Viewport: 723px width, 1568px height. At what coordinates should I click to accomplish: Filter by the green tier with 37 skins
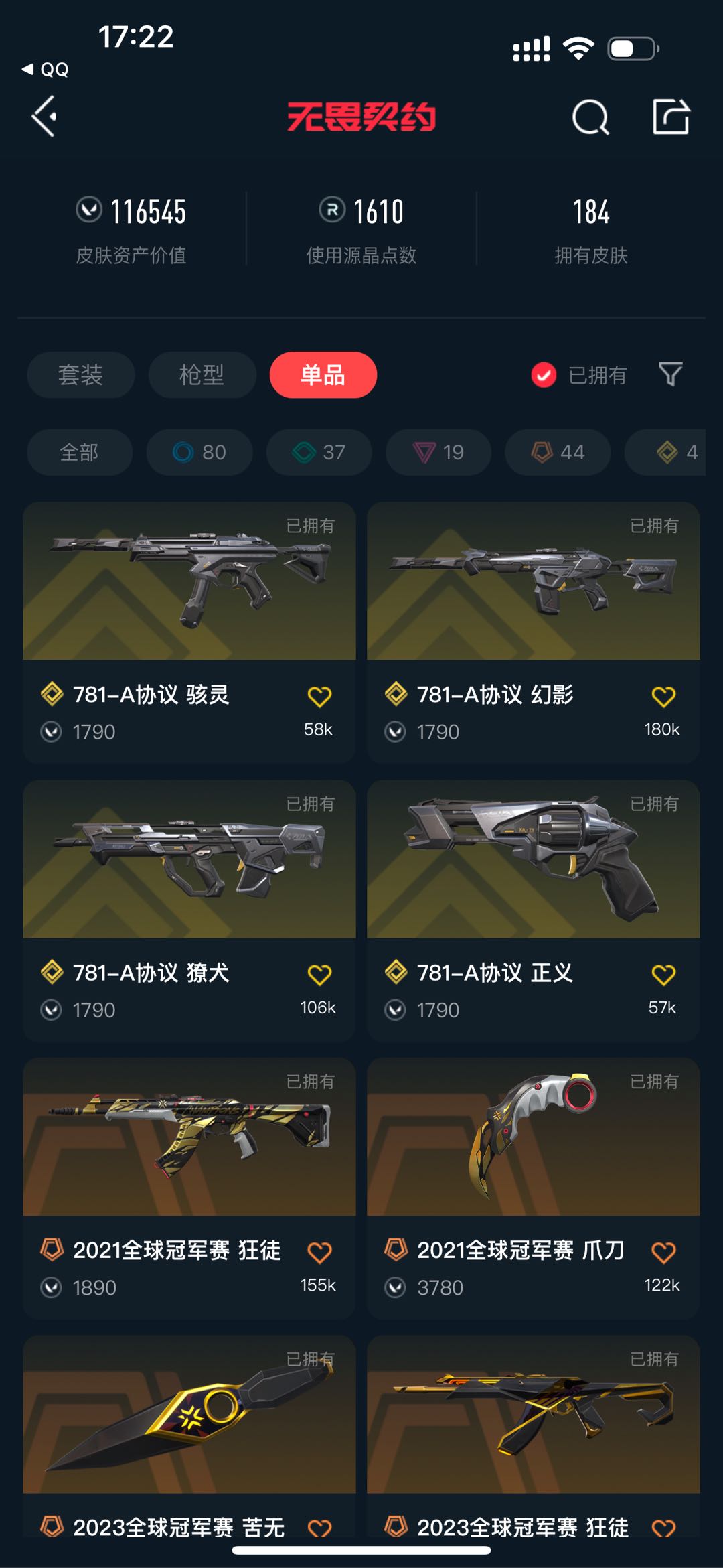[319, 452]
